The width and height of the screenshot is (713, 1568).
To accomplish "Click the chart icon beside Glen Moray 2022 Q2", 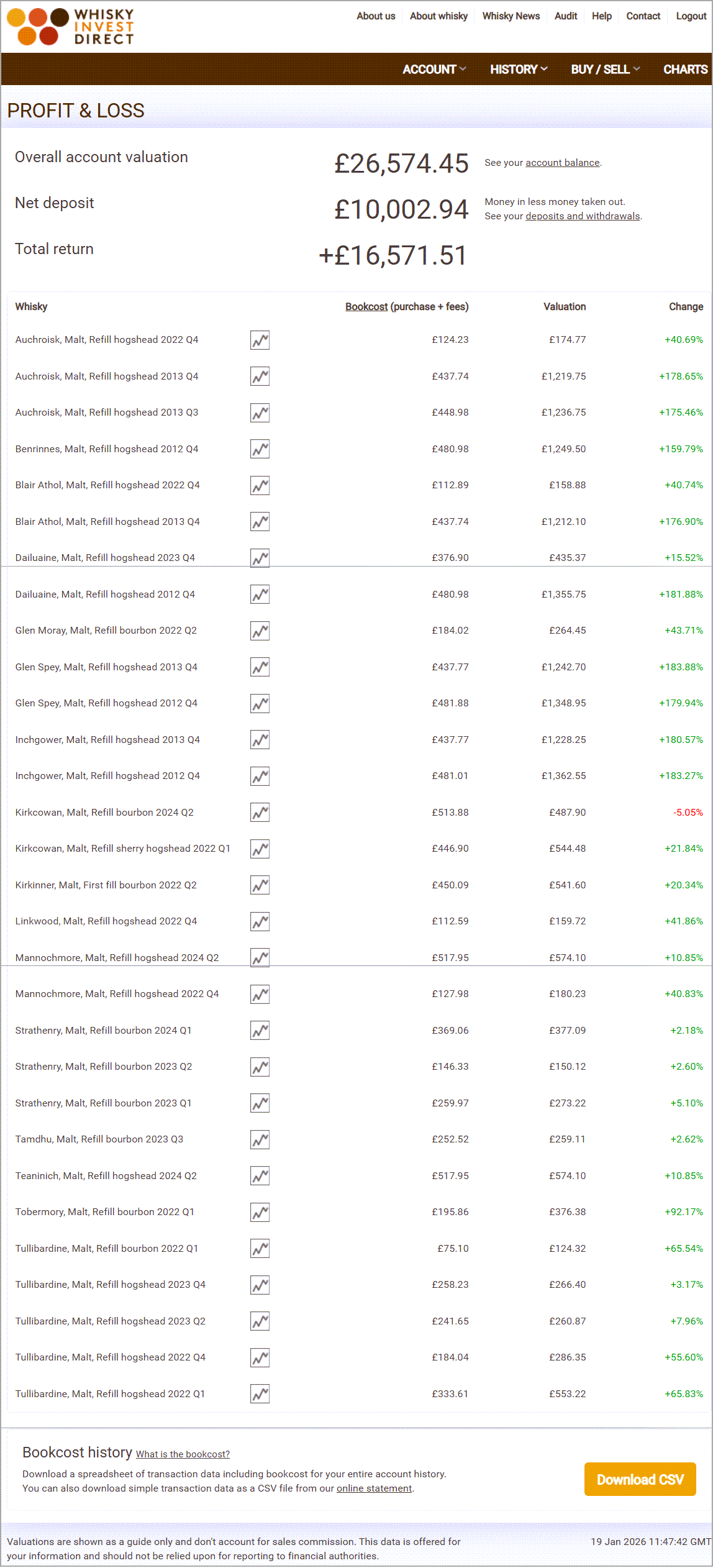I will (260, 631).
